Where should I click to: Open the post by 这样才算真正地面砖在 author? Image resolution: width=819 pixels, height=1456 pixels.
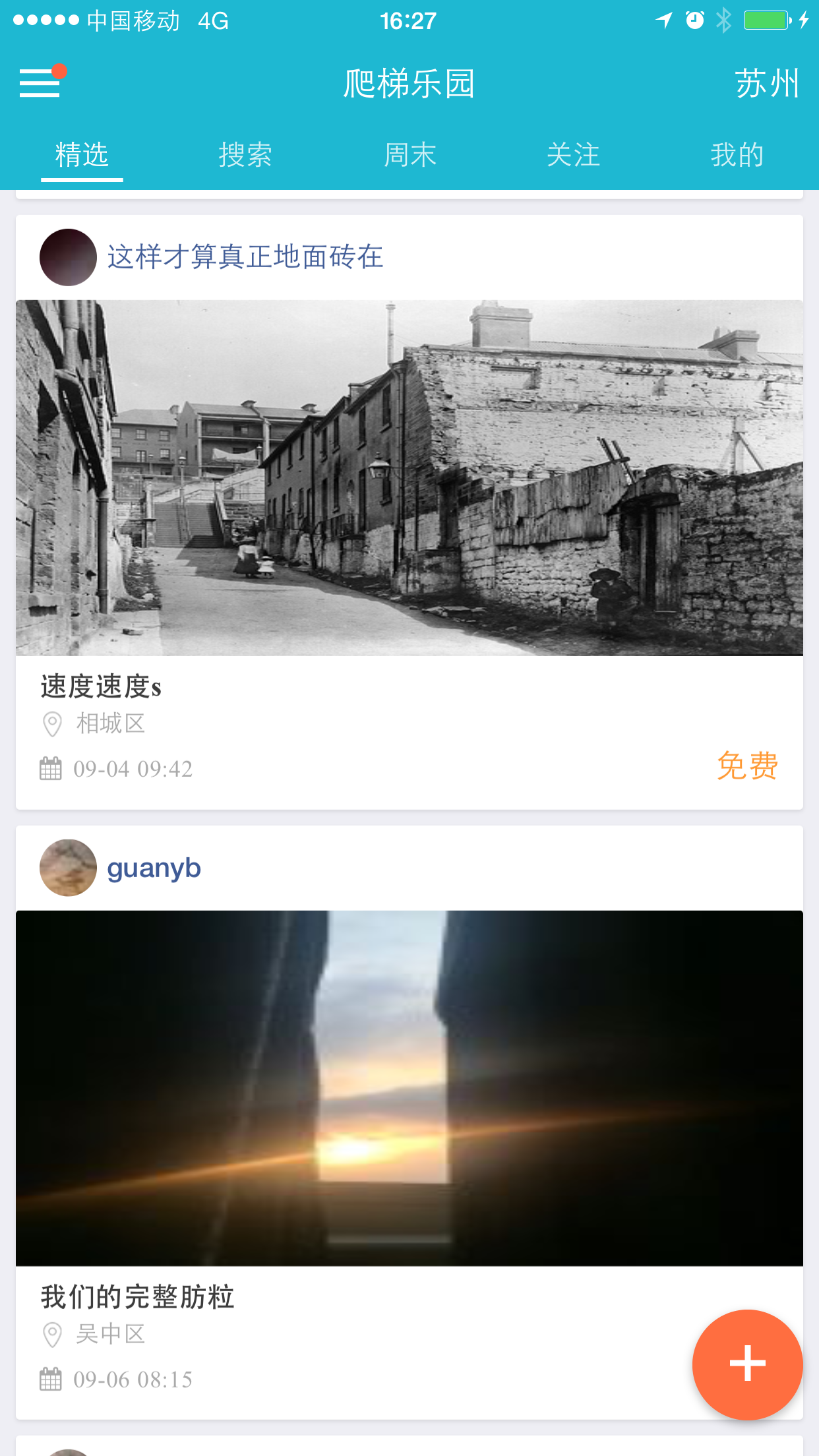(244, 258)
